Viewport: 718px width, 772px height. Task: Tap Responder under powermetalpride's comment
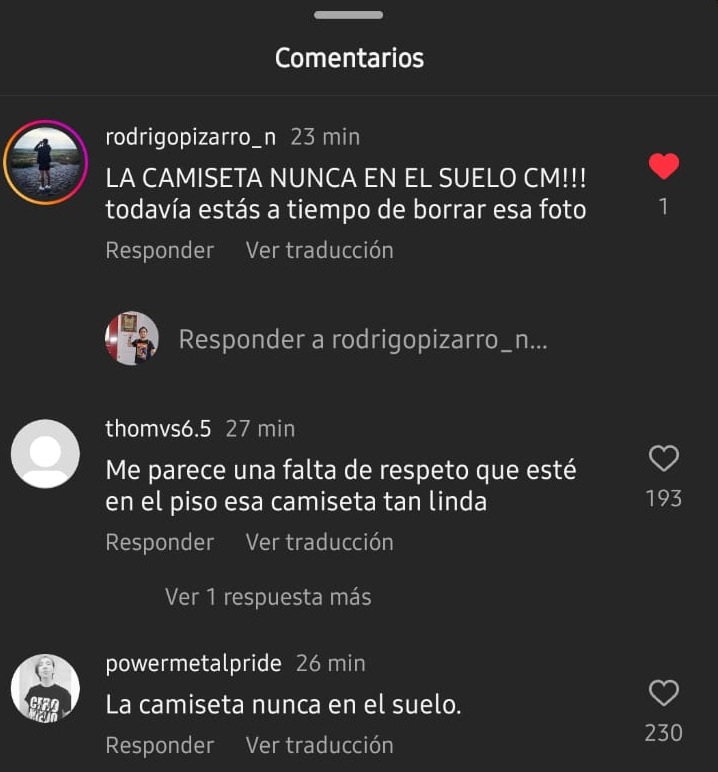(159, 745)
